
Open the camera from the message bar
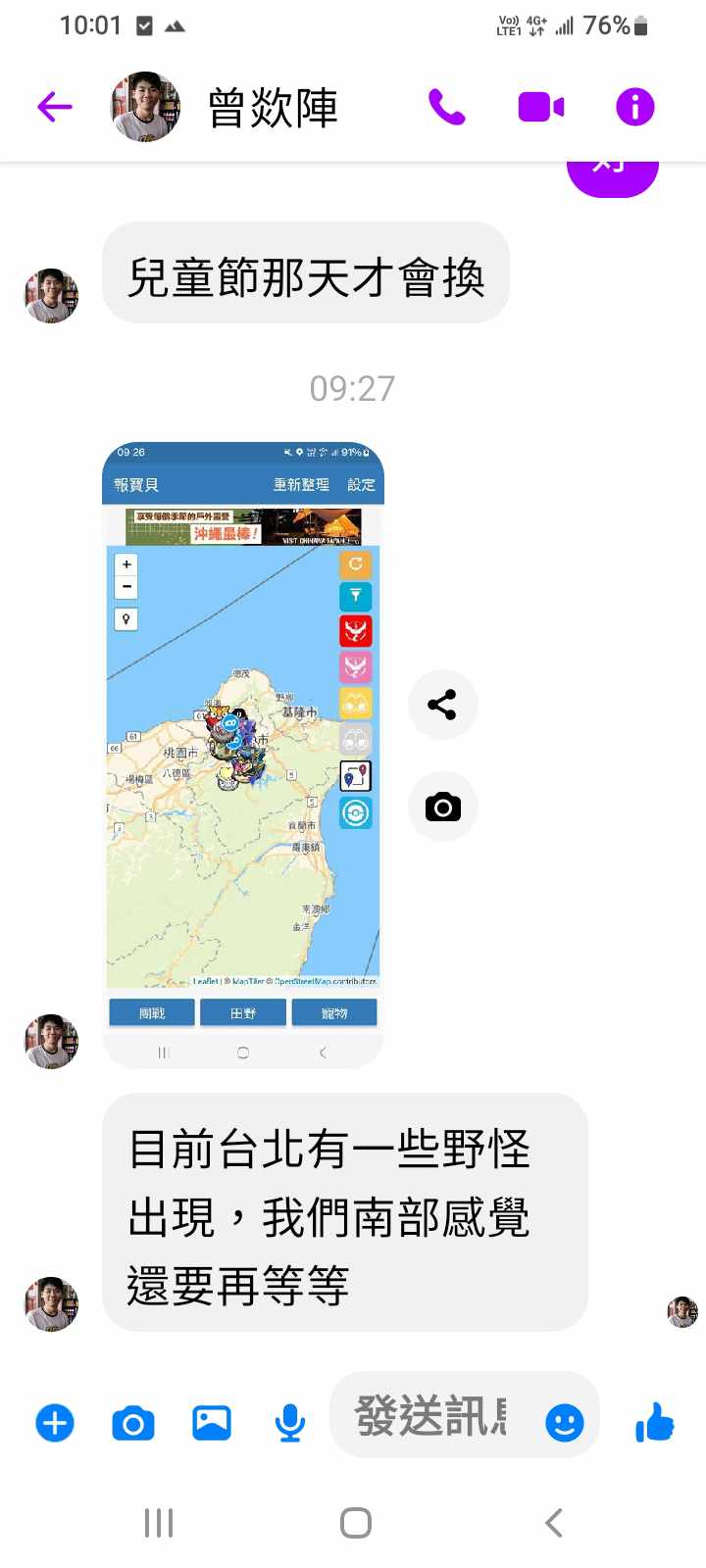pos(133,1423)
